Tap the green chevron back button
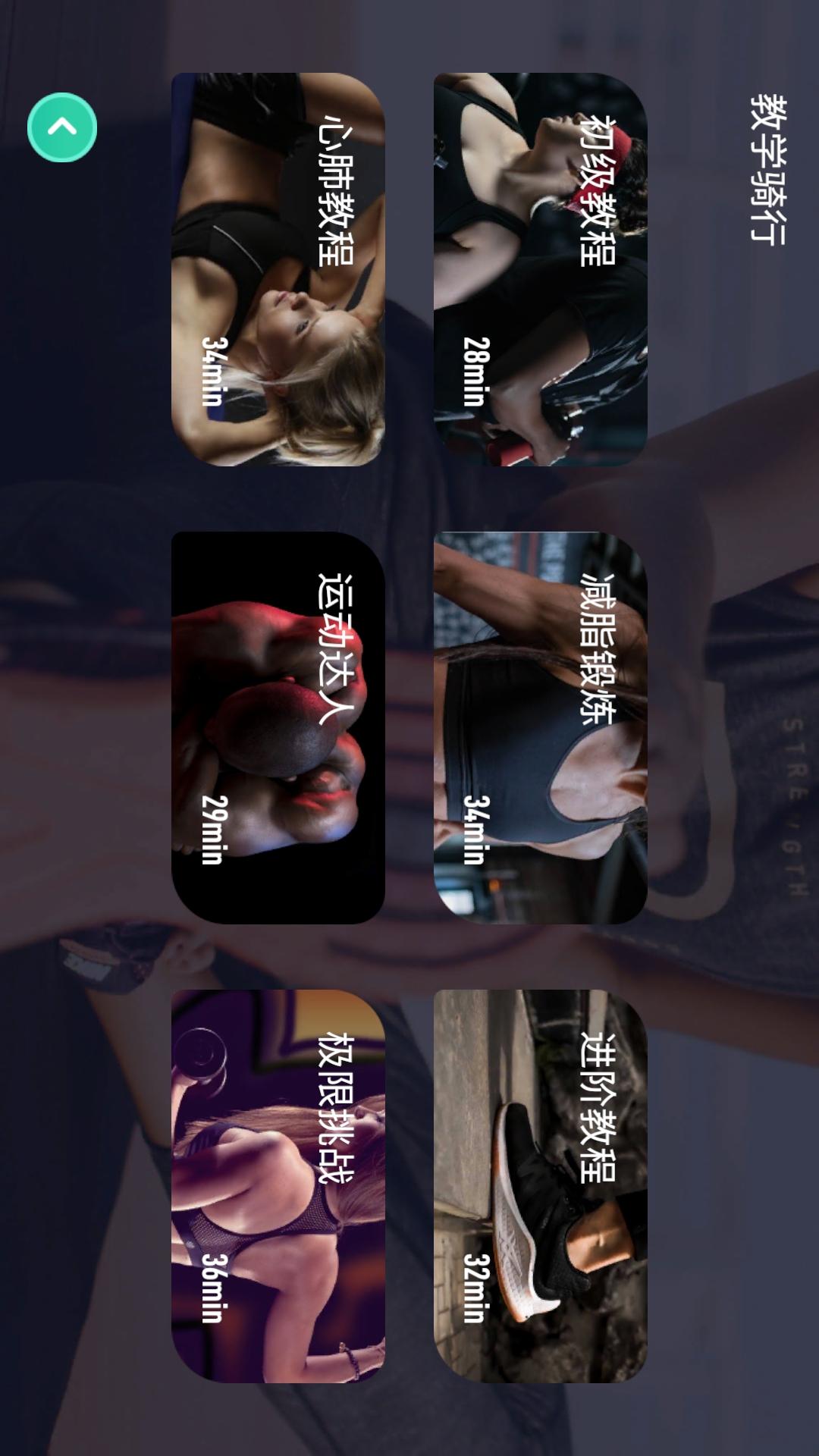This screenshot has width=819, height=1456. tap(62, 127)
